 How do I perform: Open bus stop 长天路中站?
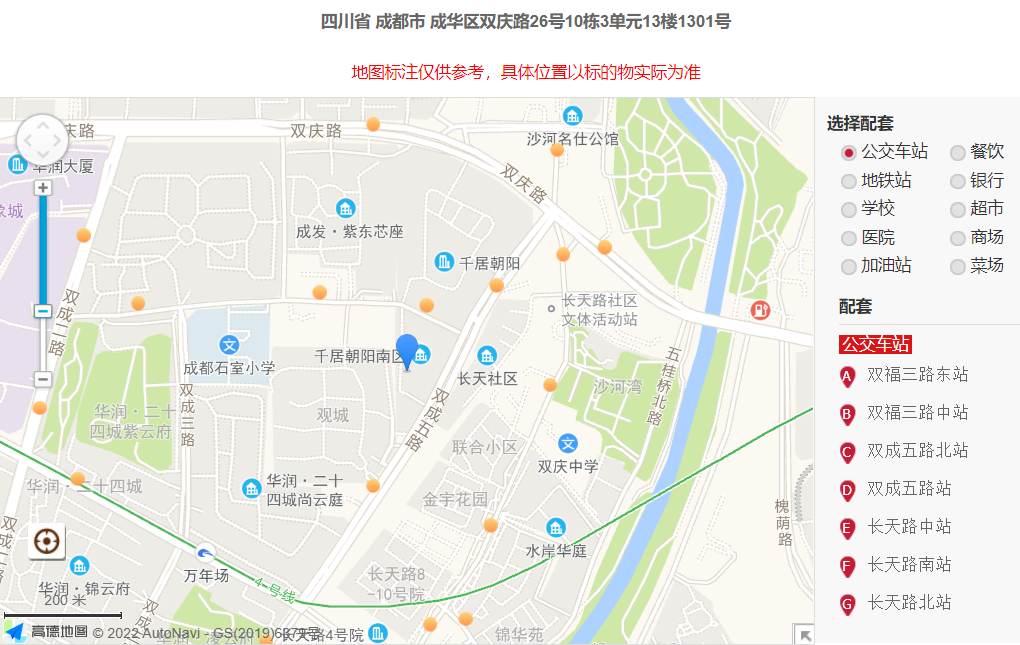(x=909, y=527)
